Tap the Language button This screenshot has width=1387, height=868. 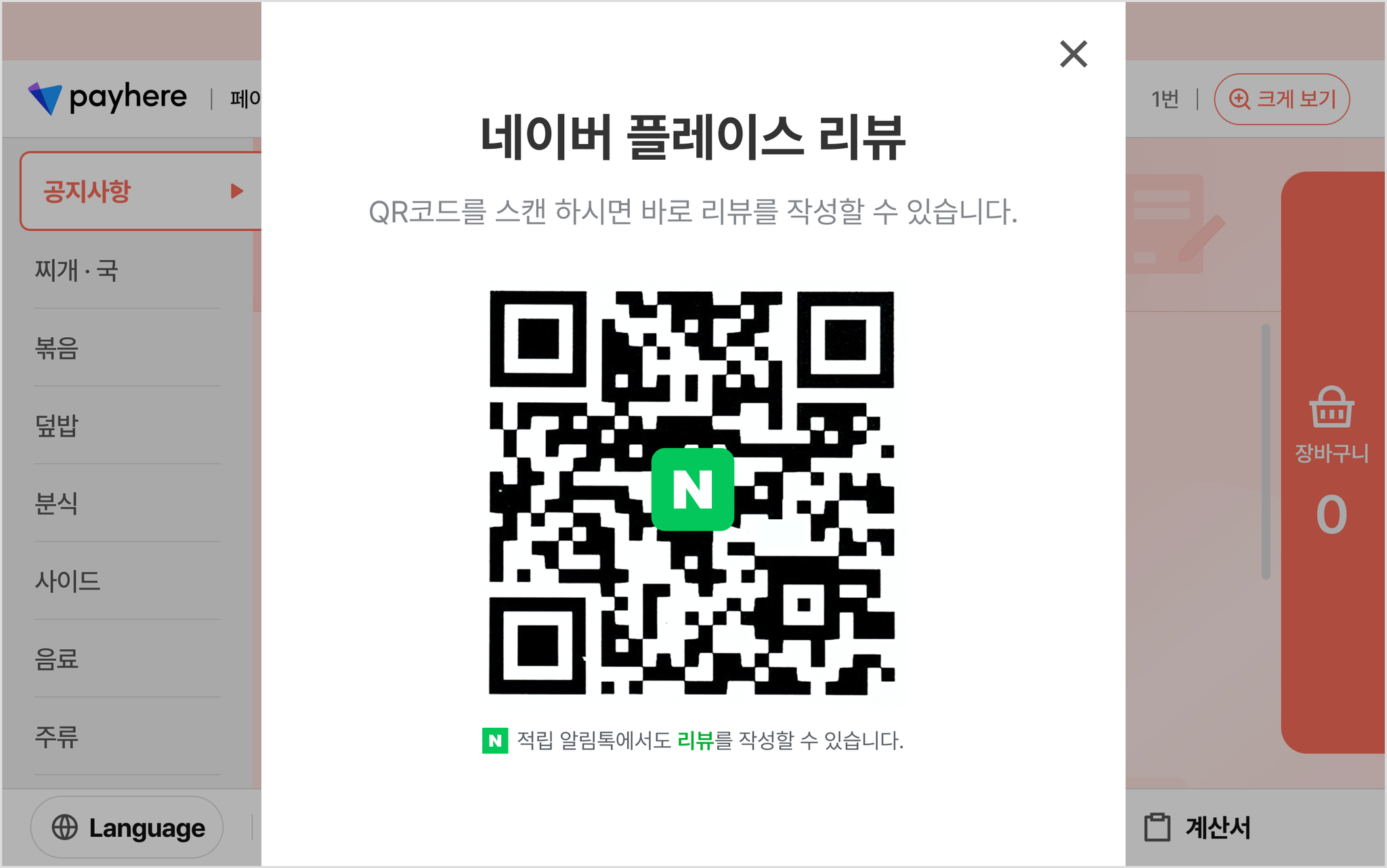[127, 827]
